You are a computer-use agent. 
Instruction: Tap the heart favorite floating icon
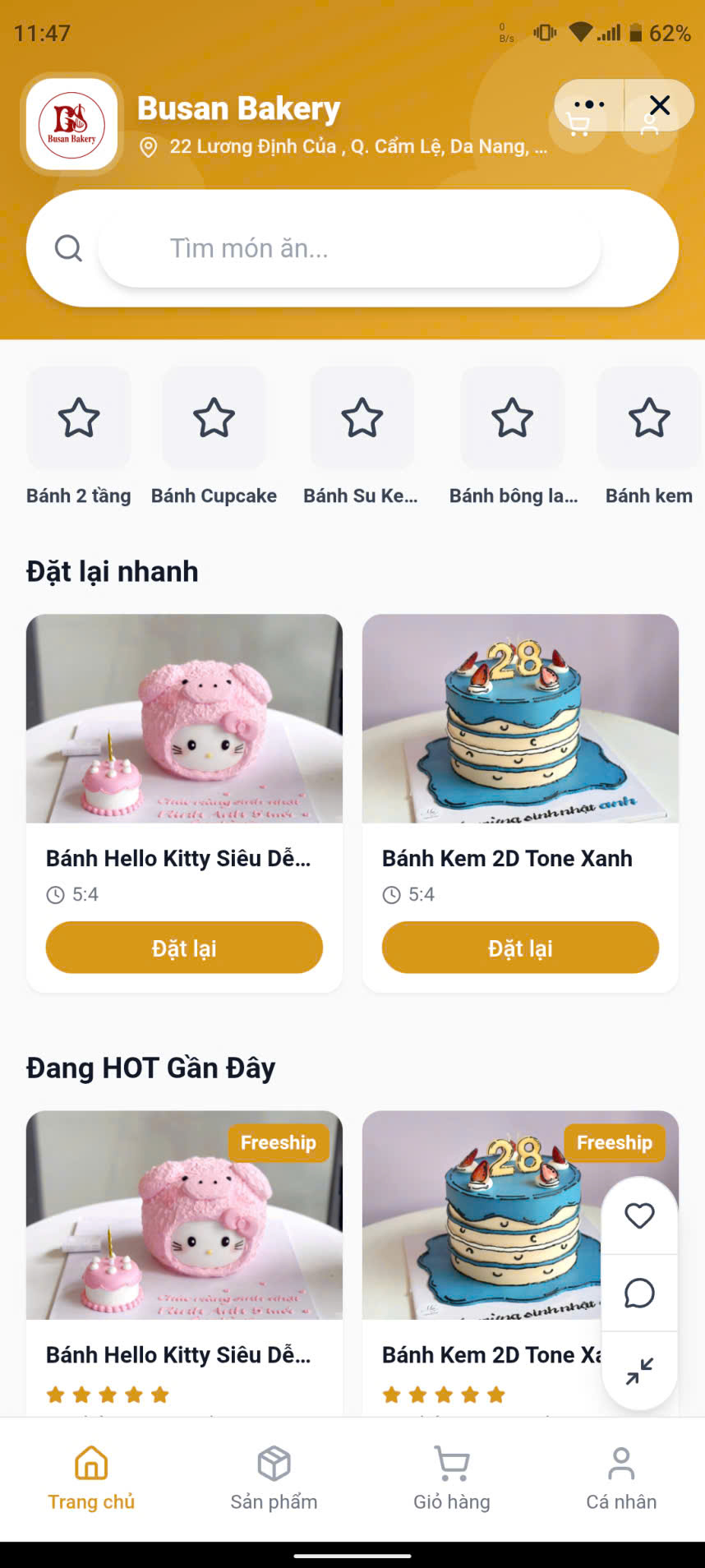pyautogui.click(x=639, y=1215)
